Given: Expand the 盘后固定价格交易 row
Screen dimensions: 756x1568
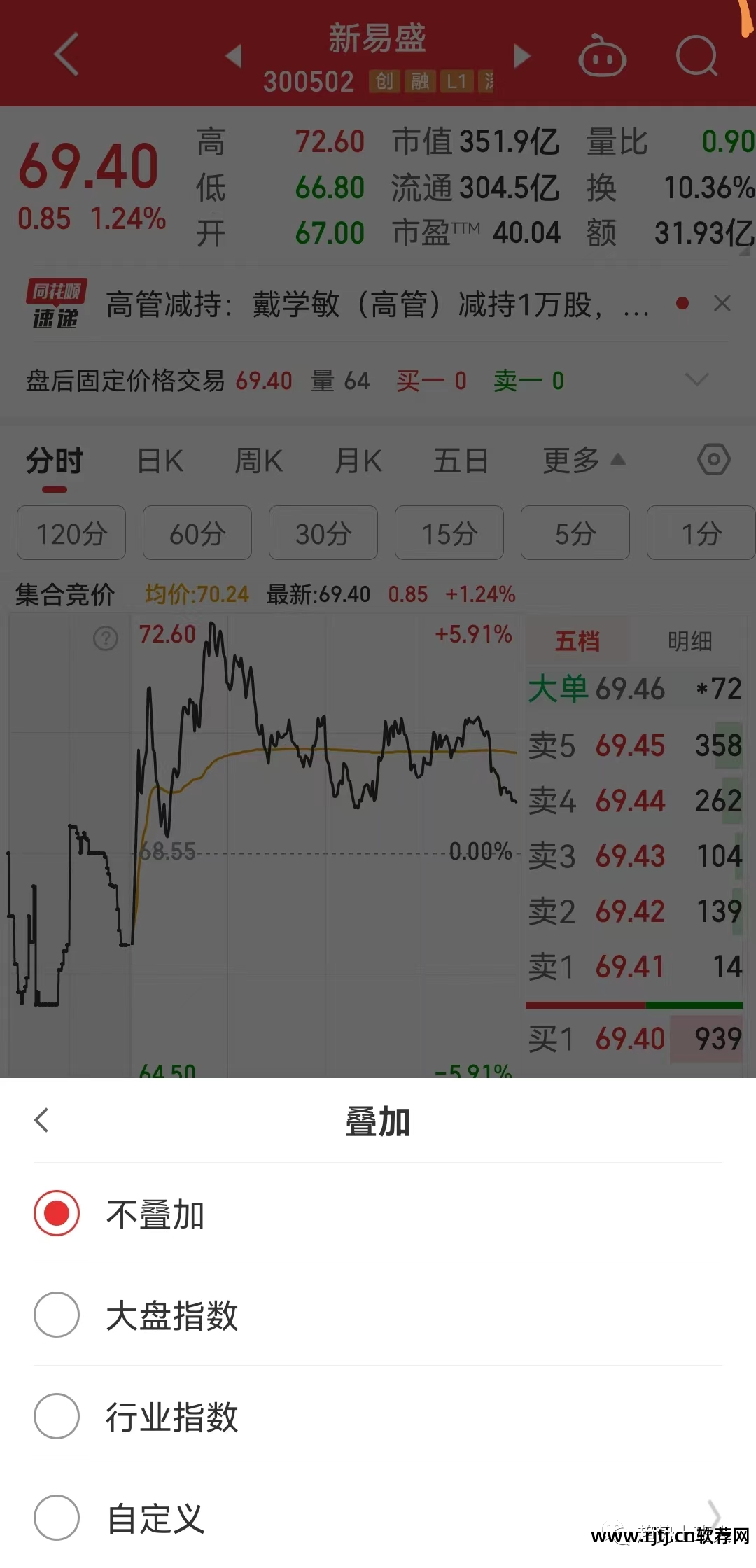Looking at the screenshot, I should 696,380.
